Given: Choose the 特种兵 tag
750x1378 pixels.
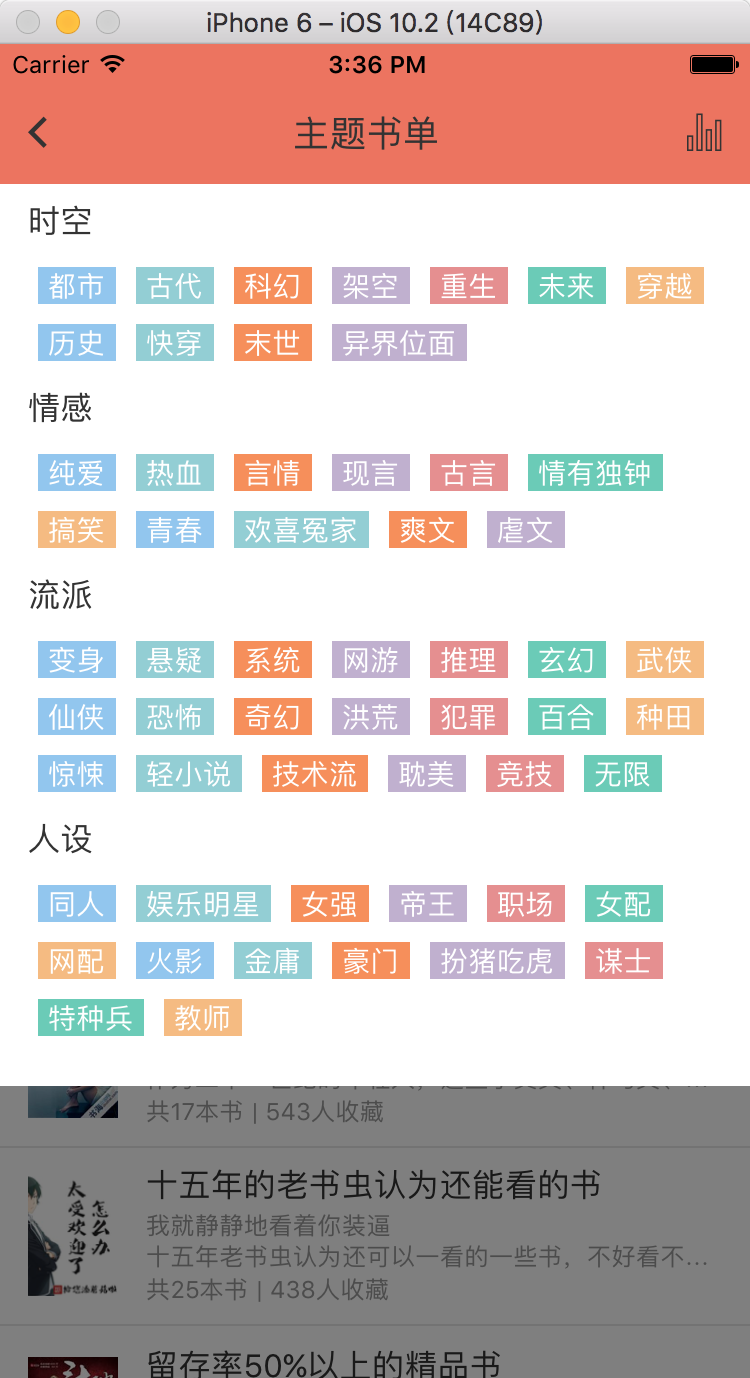Looking at the screenshot, I should point(90,1018).
